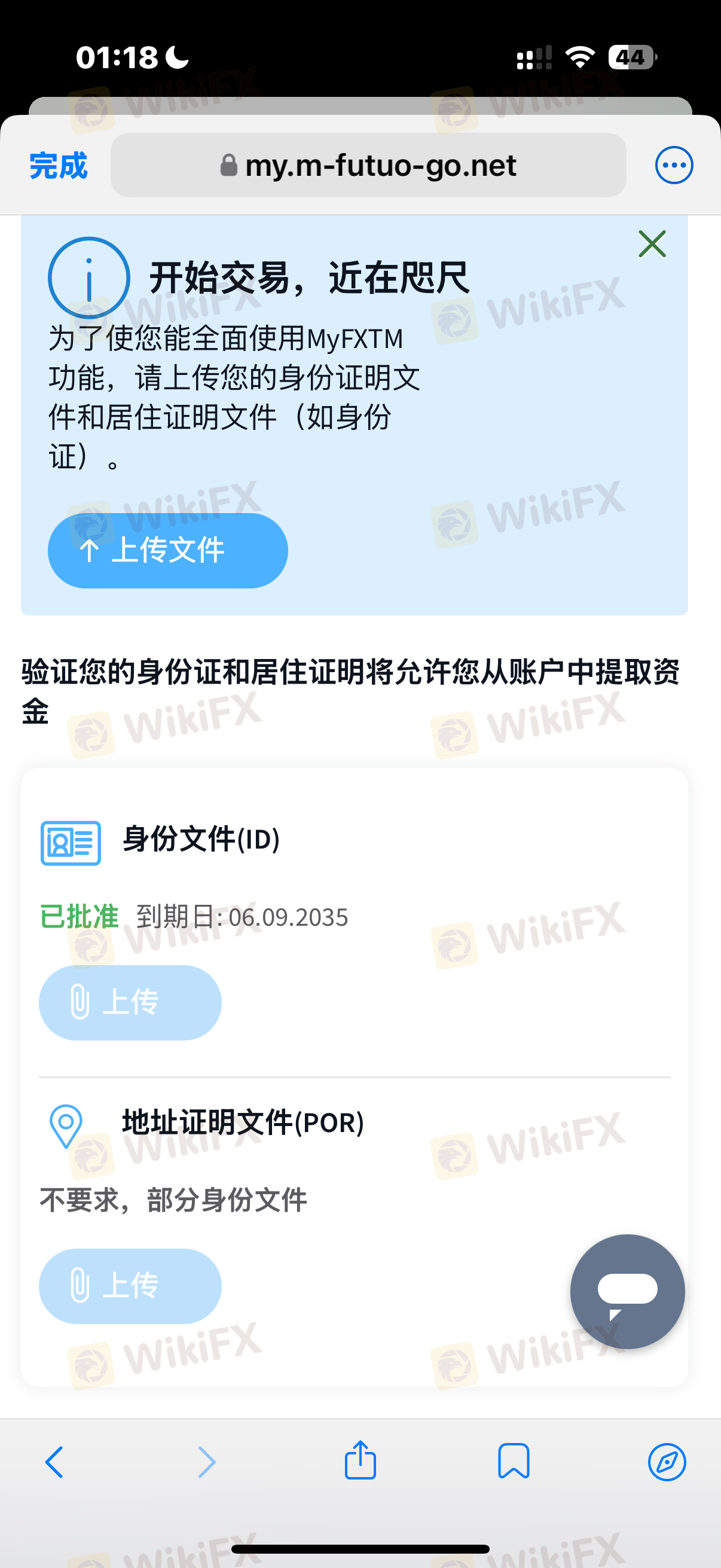This screenshot has height=1568, width=721.
Task: Go forward to the next page
Action: 207,1462
